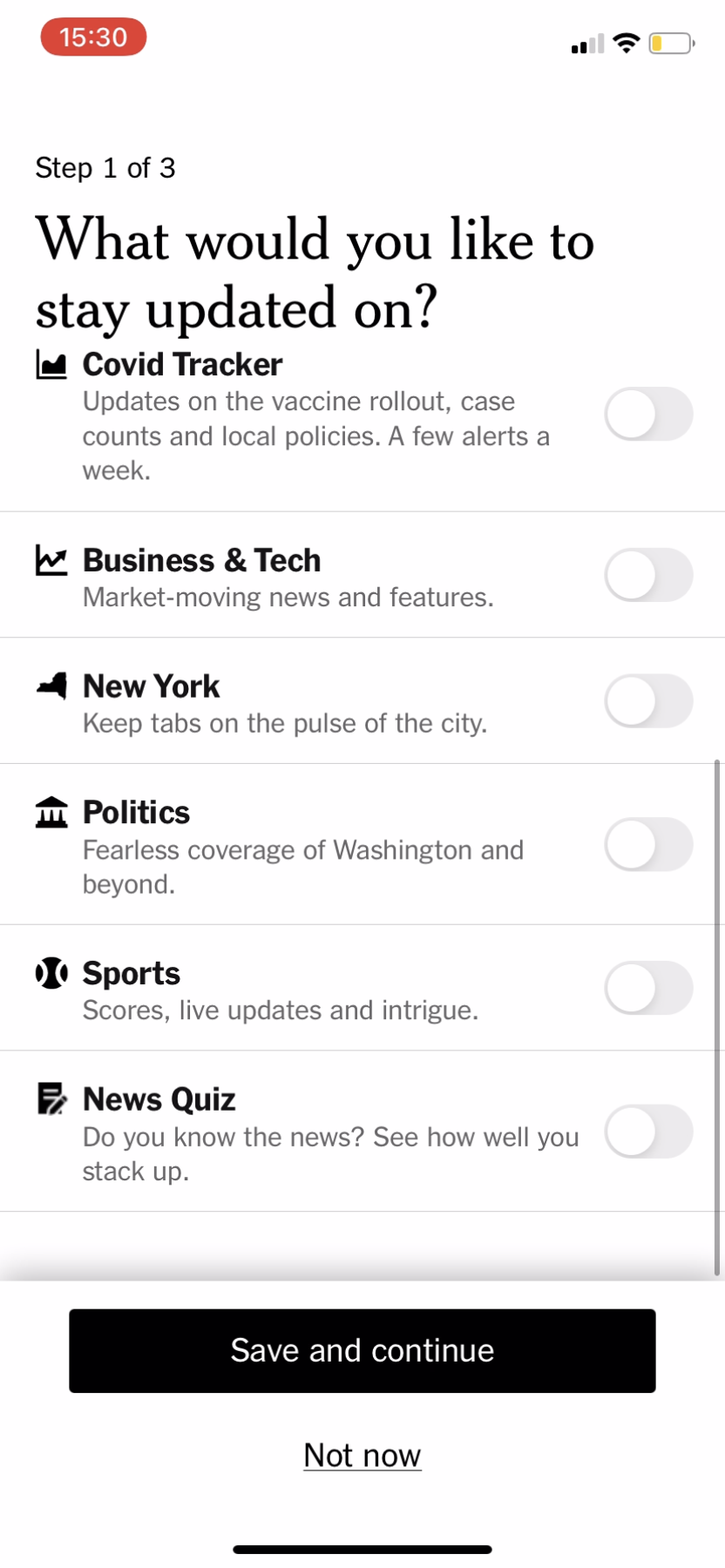725x1568 pixels.
Task: Click the time display in the status bar
Action: 92,37
